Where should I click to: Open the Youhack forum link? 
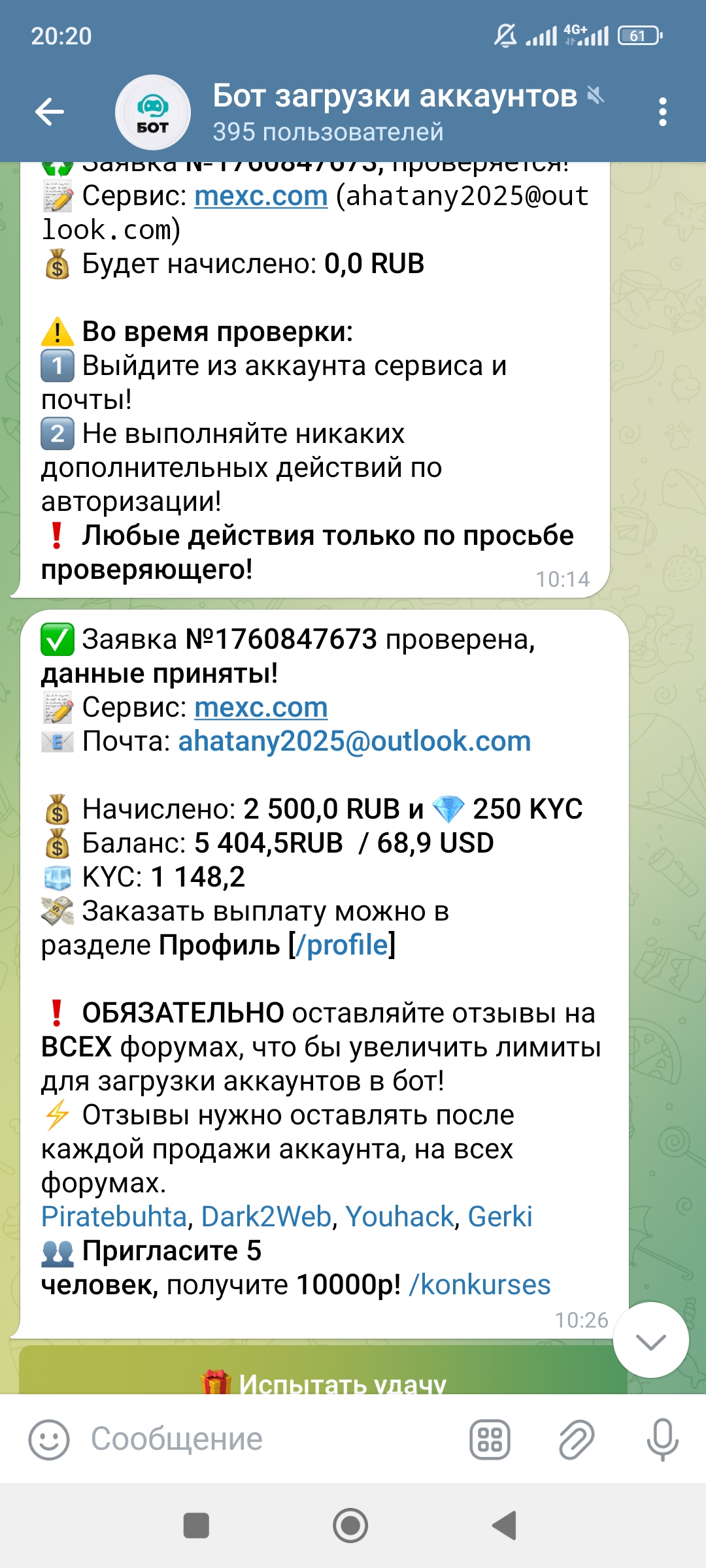(x=399, y=1217)
